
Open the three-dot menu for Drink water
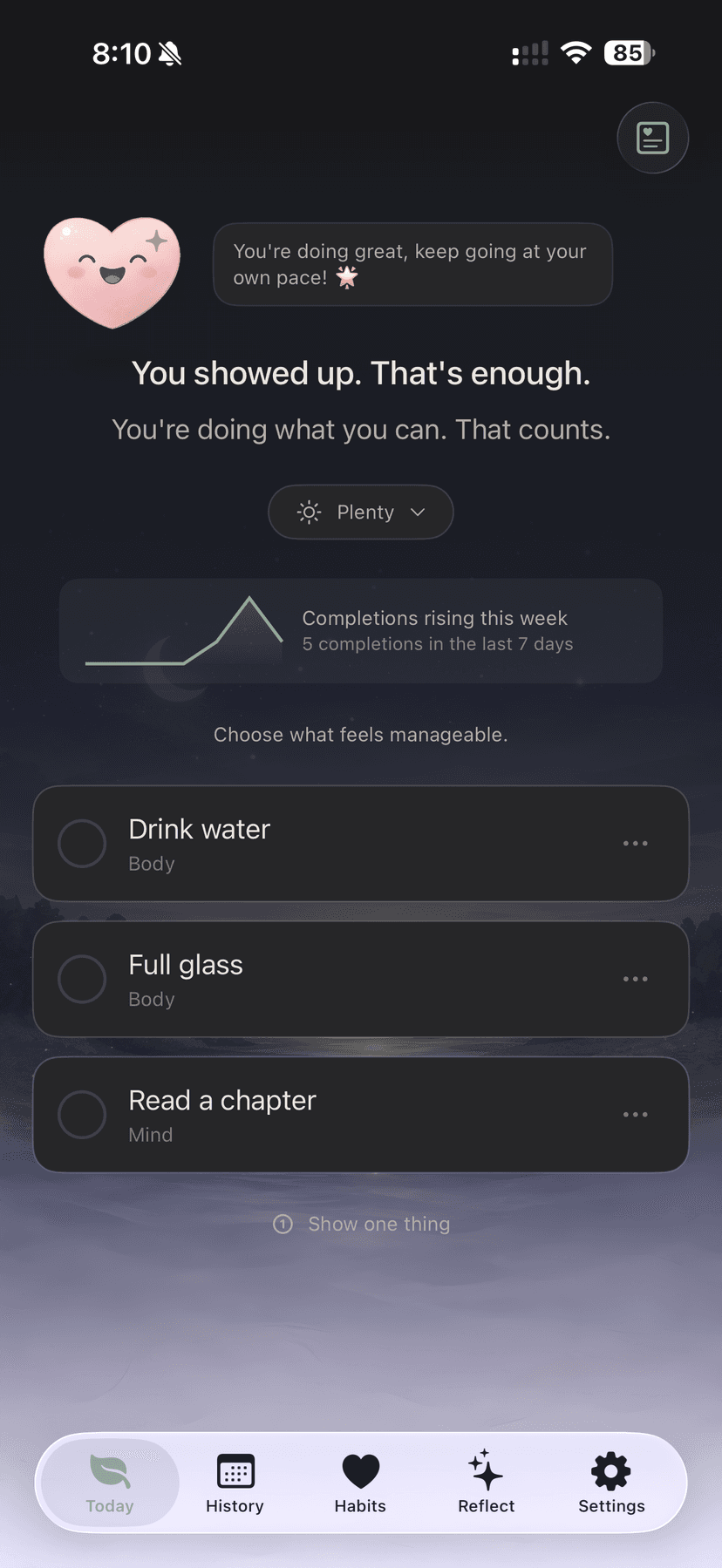pyautogui.click(x=636, y=843)
